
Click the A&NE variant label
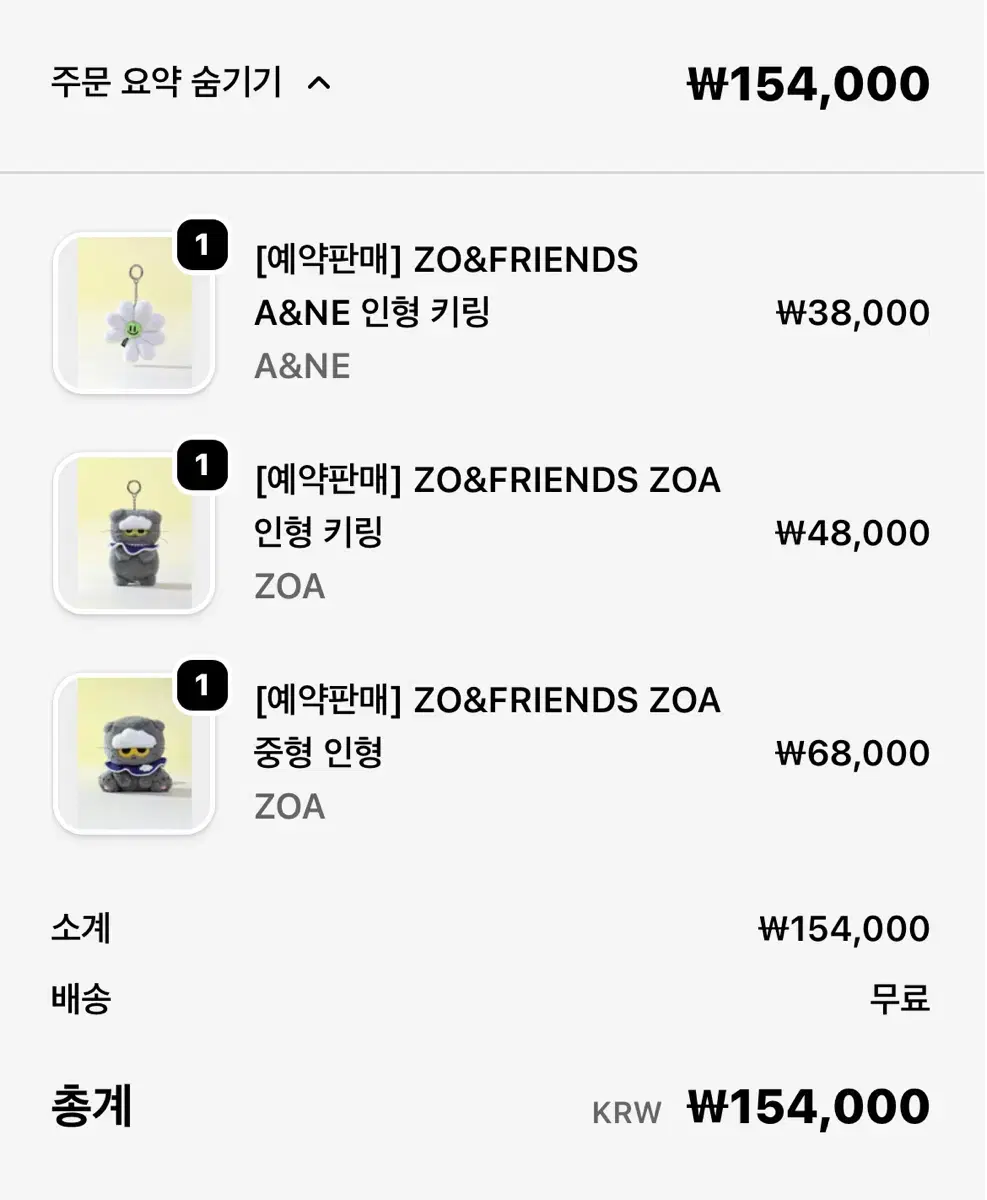pos(301,366)
